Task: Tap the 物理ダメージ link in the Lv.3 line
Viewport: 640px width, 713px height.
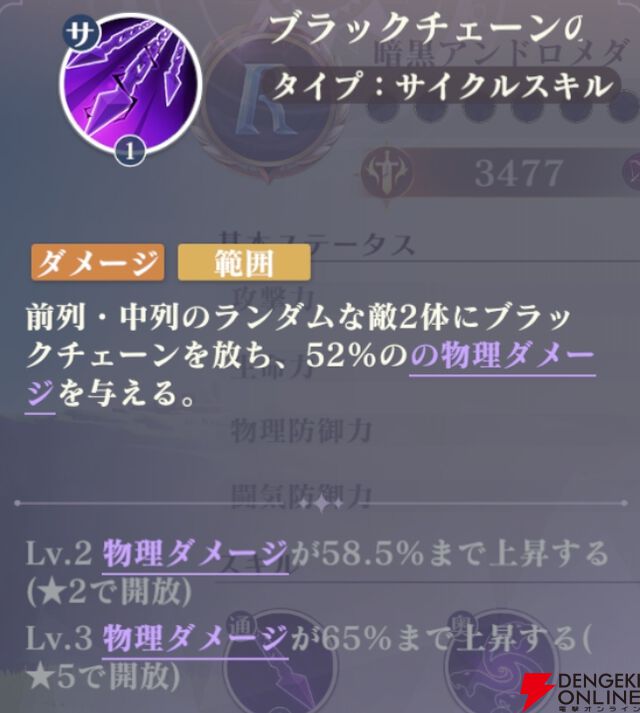Action: click(195, 635)
